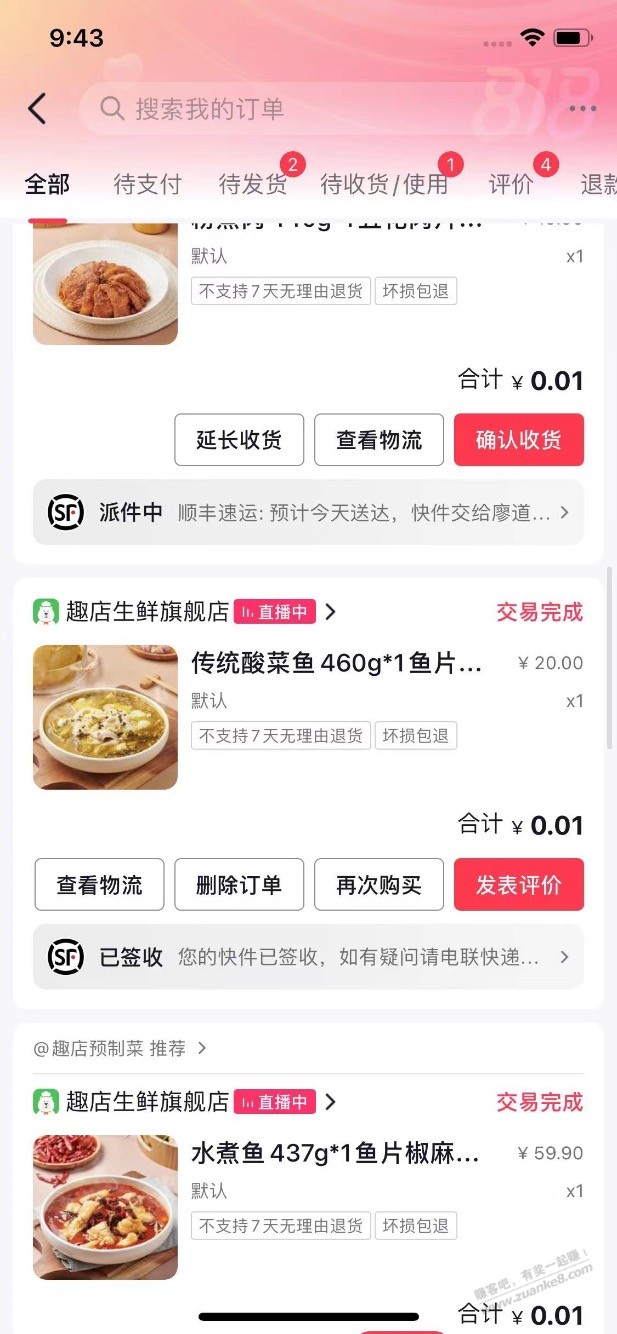This screenshot has width=617, height=1334.
Task: Go back with the arrow icon
Action: click(37, 109)
